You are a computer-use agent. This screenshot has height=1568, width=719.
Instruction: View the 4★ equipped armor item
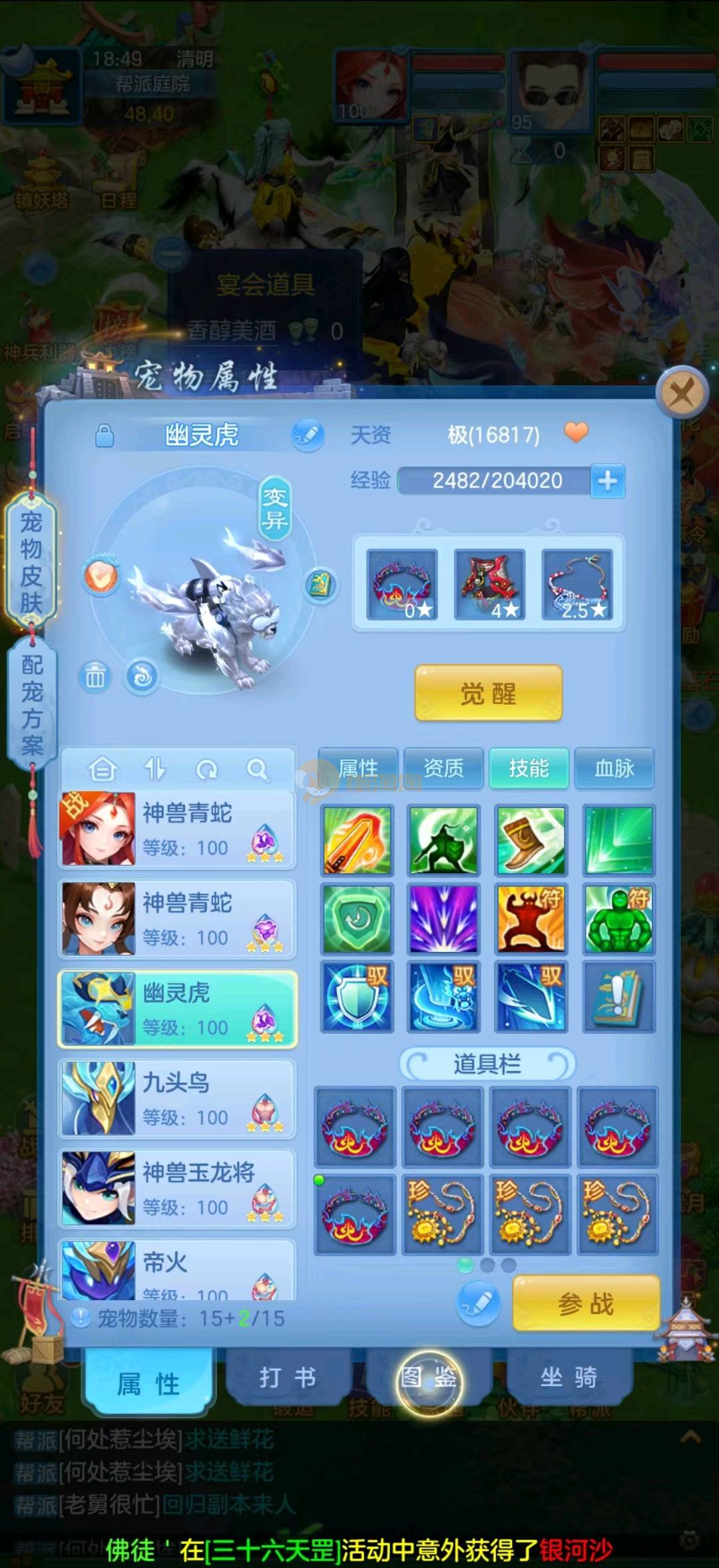click(489, 584)
